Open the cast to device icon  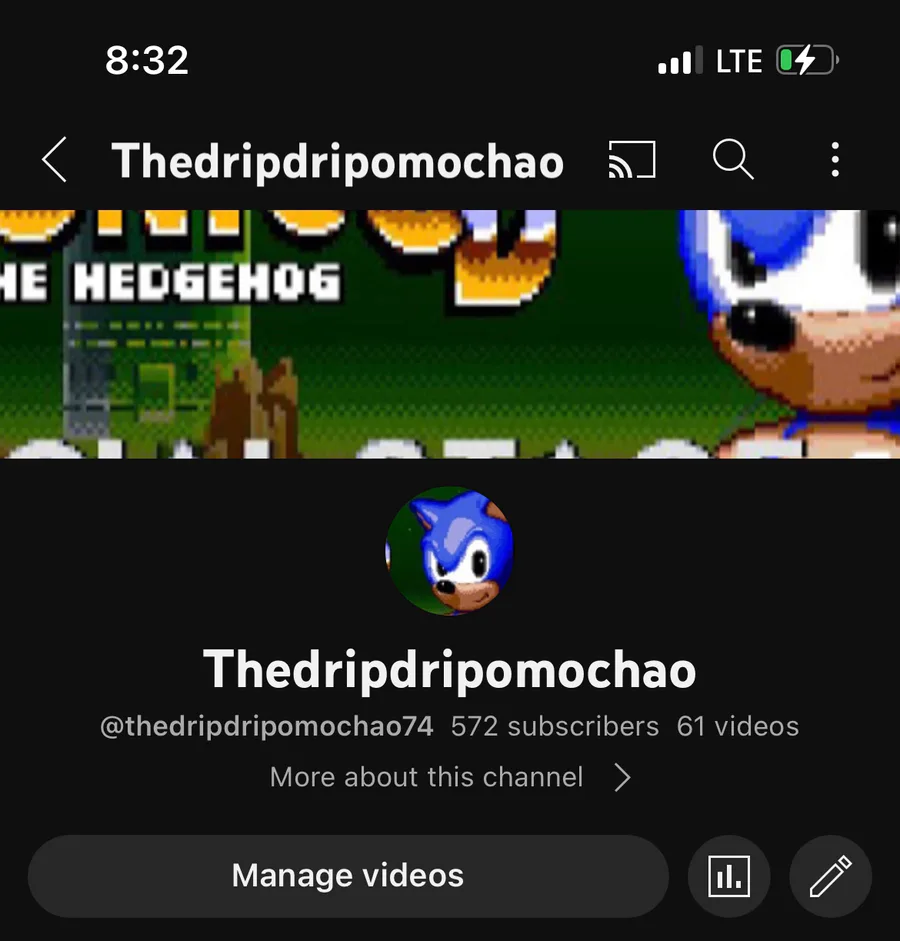click(x=632, y=160)
